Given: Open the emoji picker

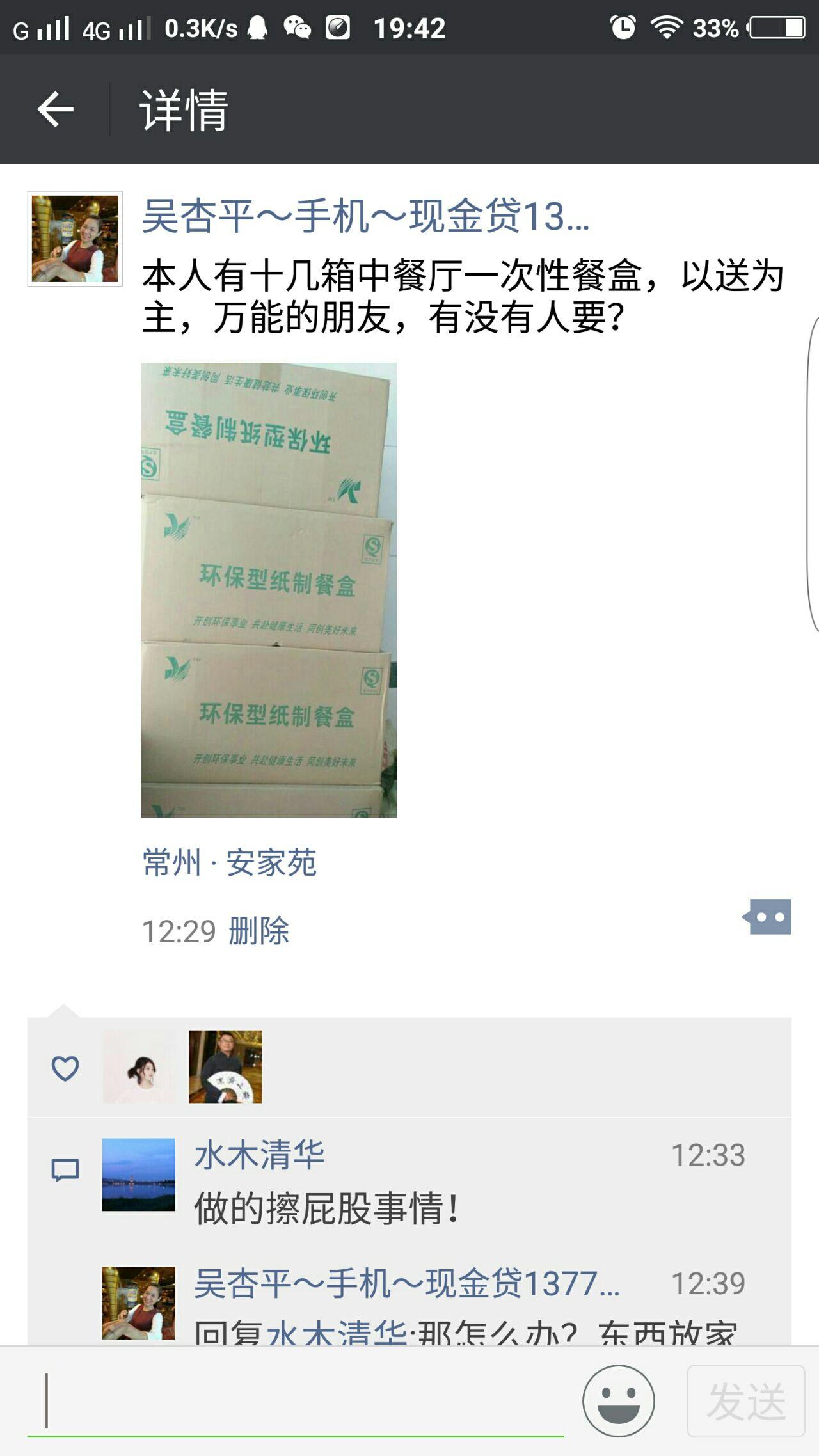Looking at the screenshot, I should point(618,1401).
